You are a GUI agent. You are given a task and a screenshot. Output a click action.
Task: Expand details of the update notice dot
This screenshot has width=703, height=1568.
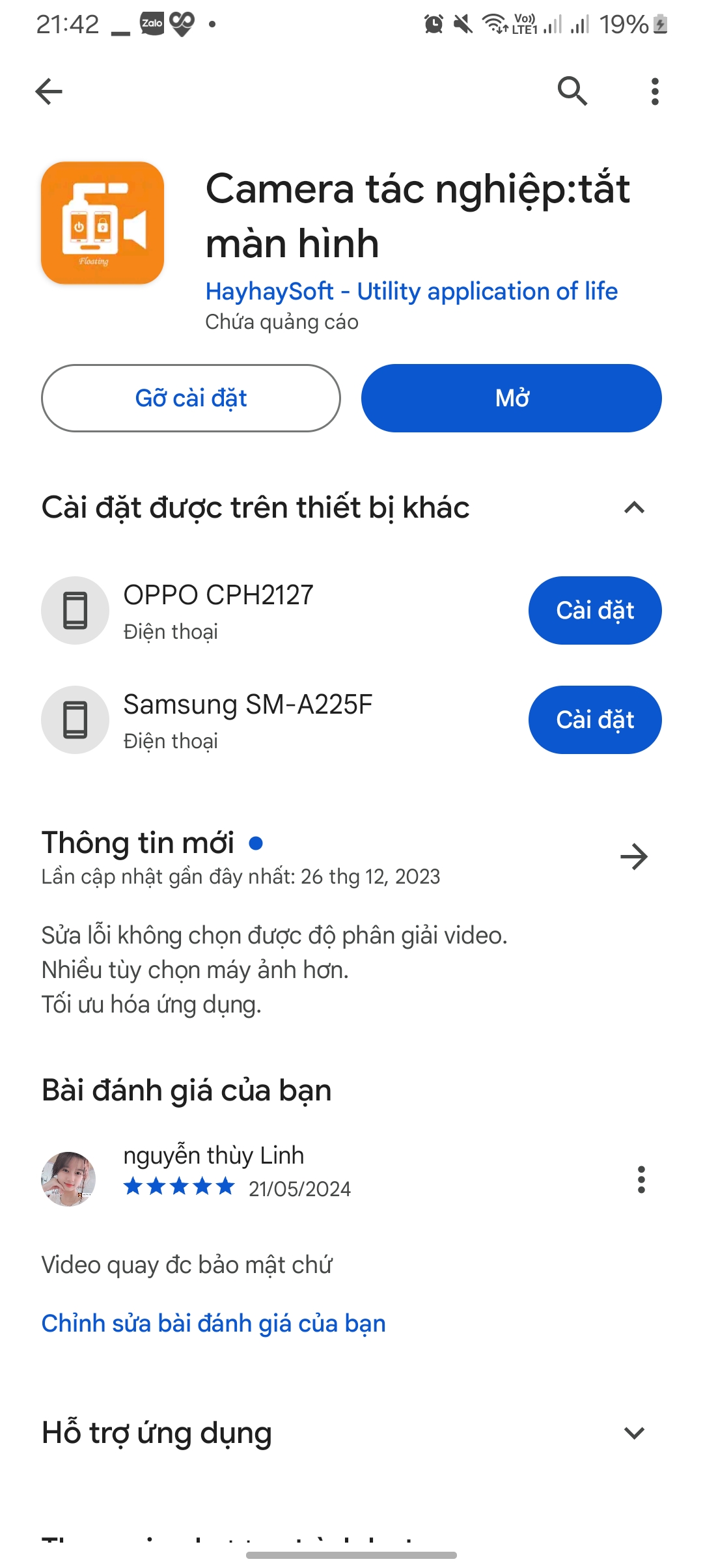[257, 841]
